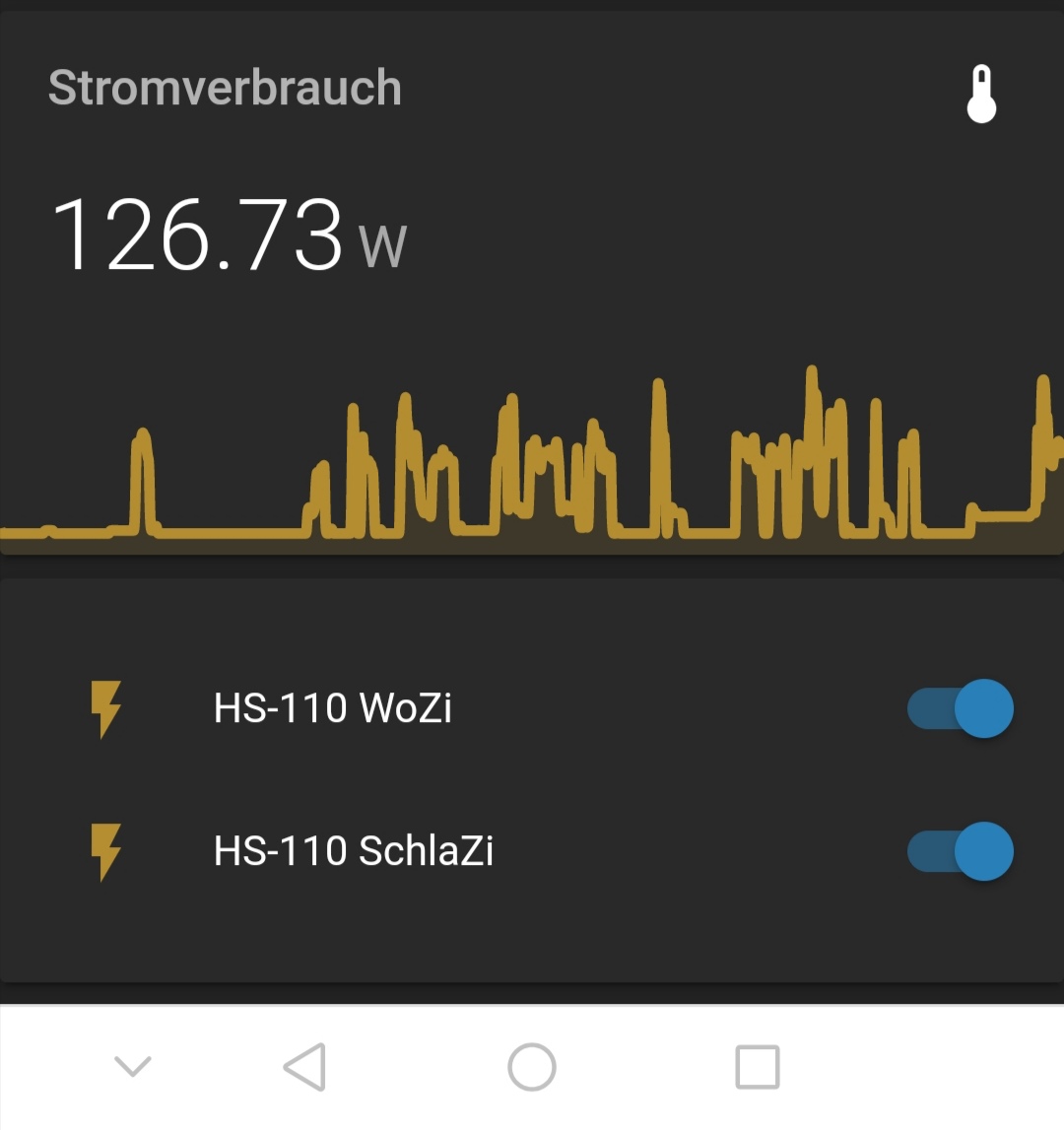Open the Stromverbrauch power usage graph

[532, 463]
